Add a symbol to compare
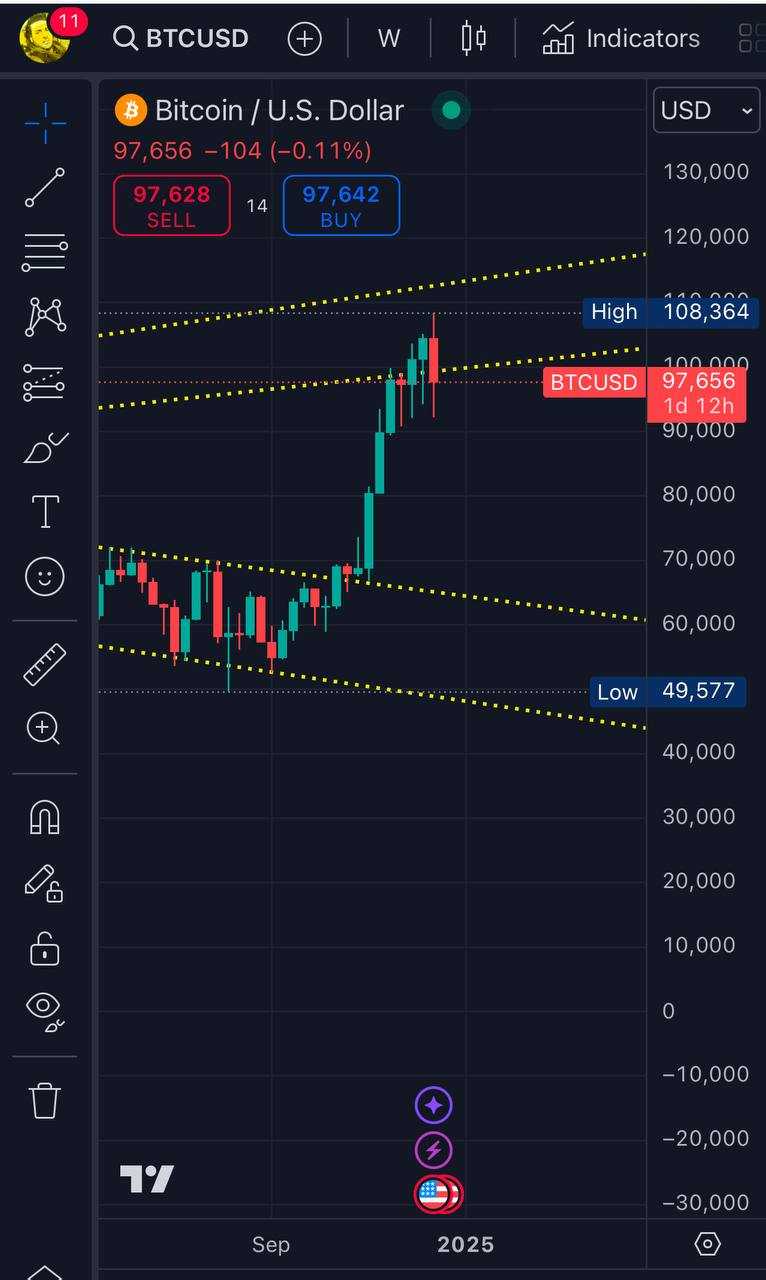766x1280 pixels. (x=304, y=39)
